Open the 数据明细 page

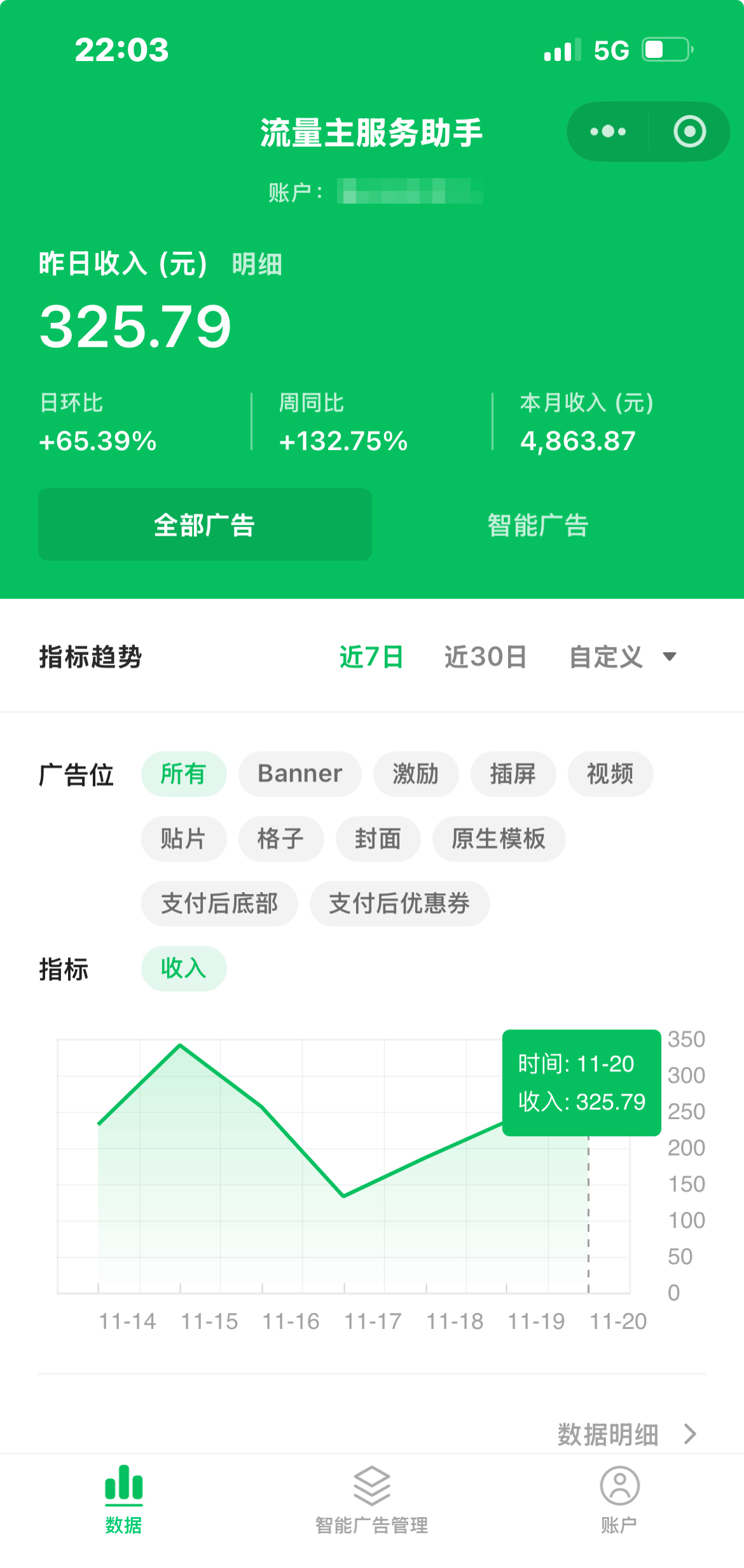pos(608,1434)
